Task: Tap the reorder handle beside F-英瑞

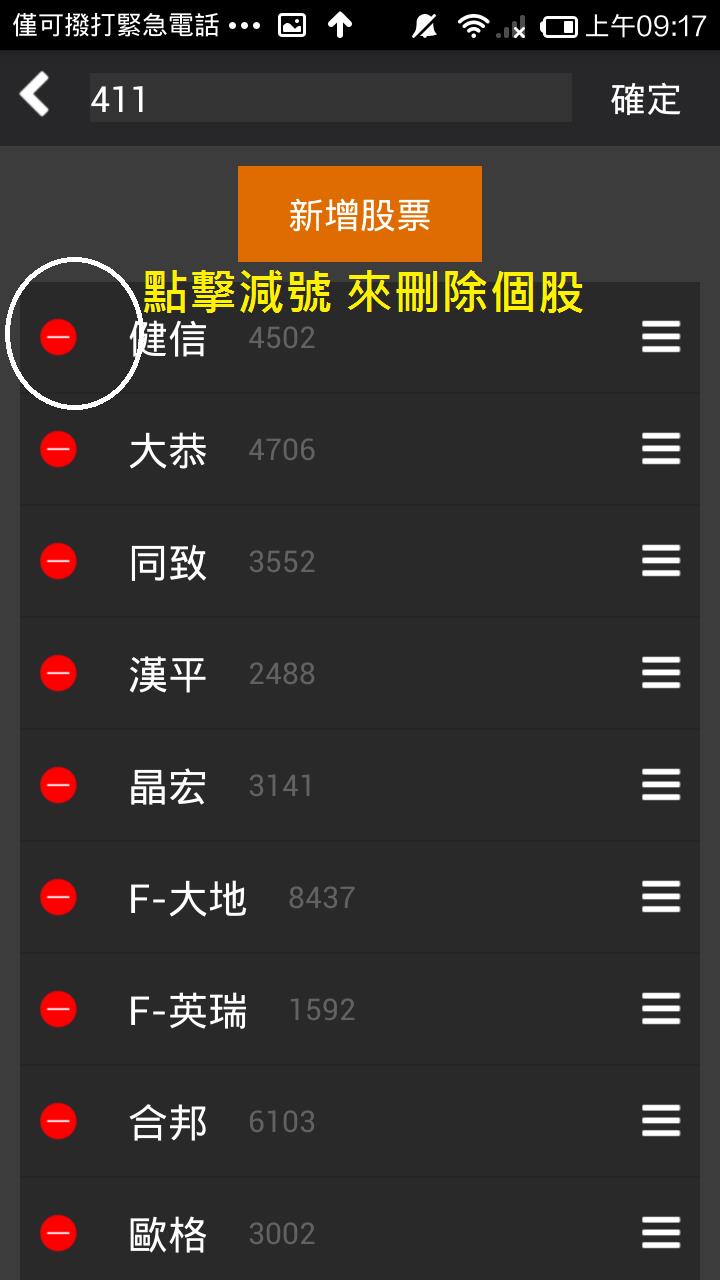Action: (x=661, y=1010)
